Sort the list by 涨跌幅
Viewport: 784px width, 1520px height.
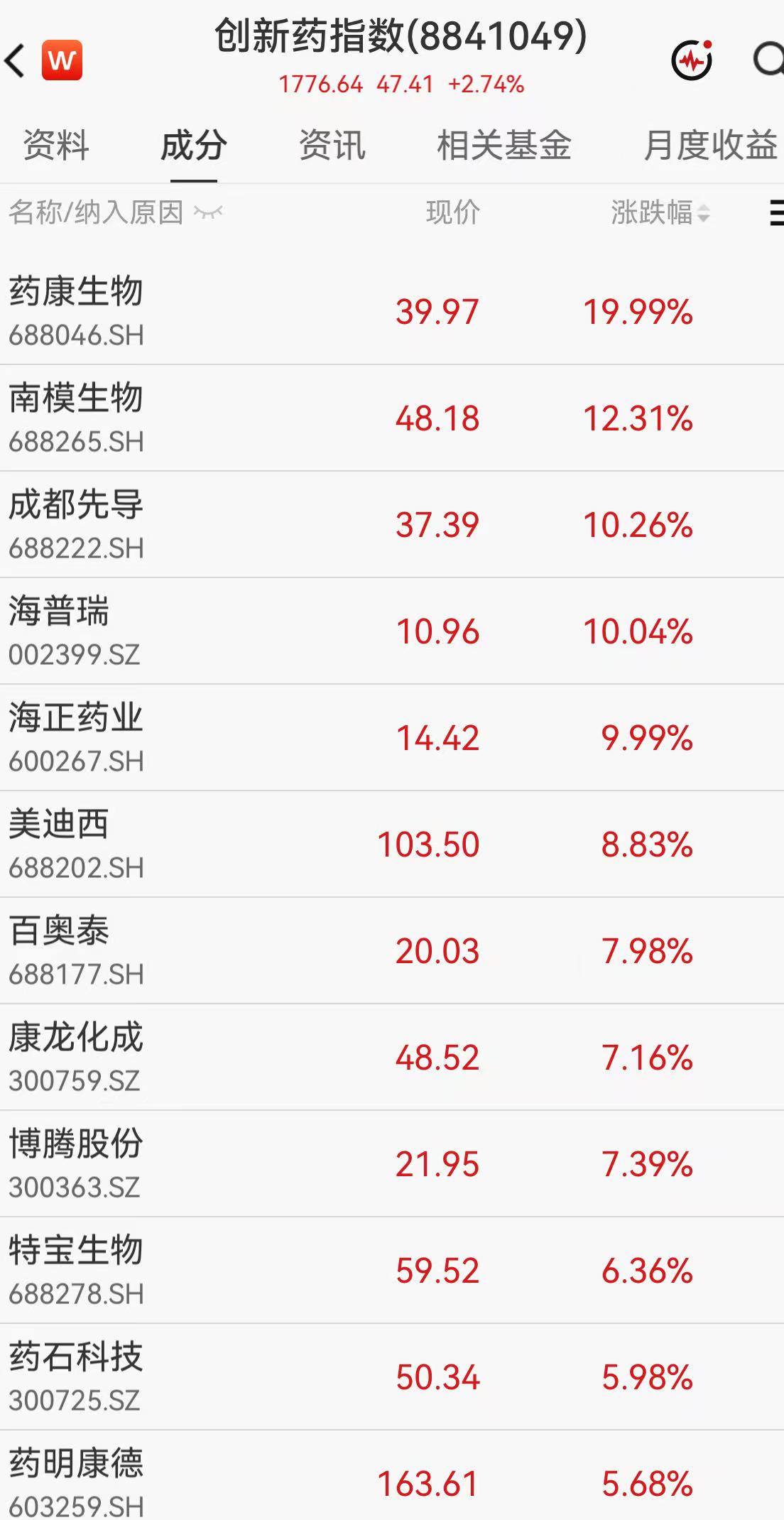click(x=660, y=212)
